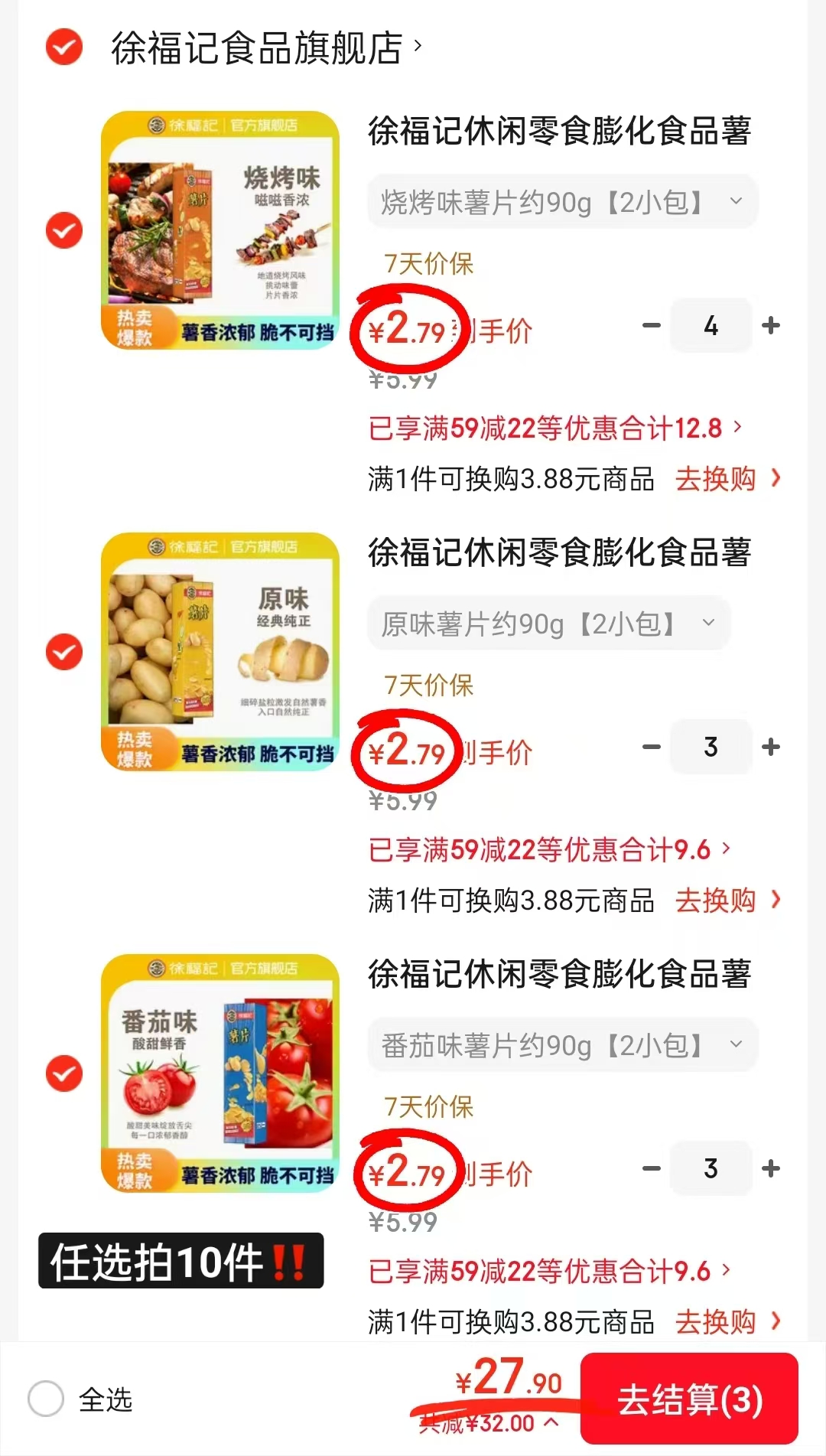The image size is (826, 1456).
Task: Tap 去换购 for the original chips
Action: tap(715, 901)
